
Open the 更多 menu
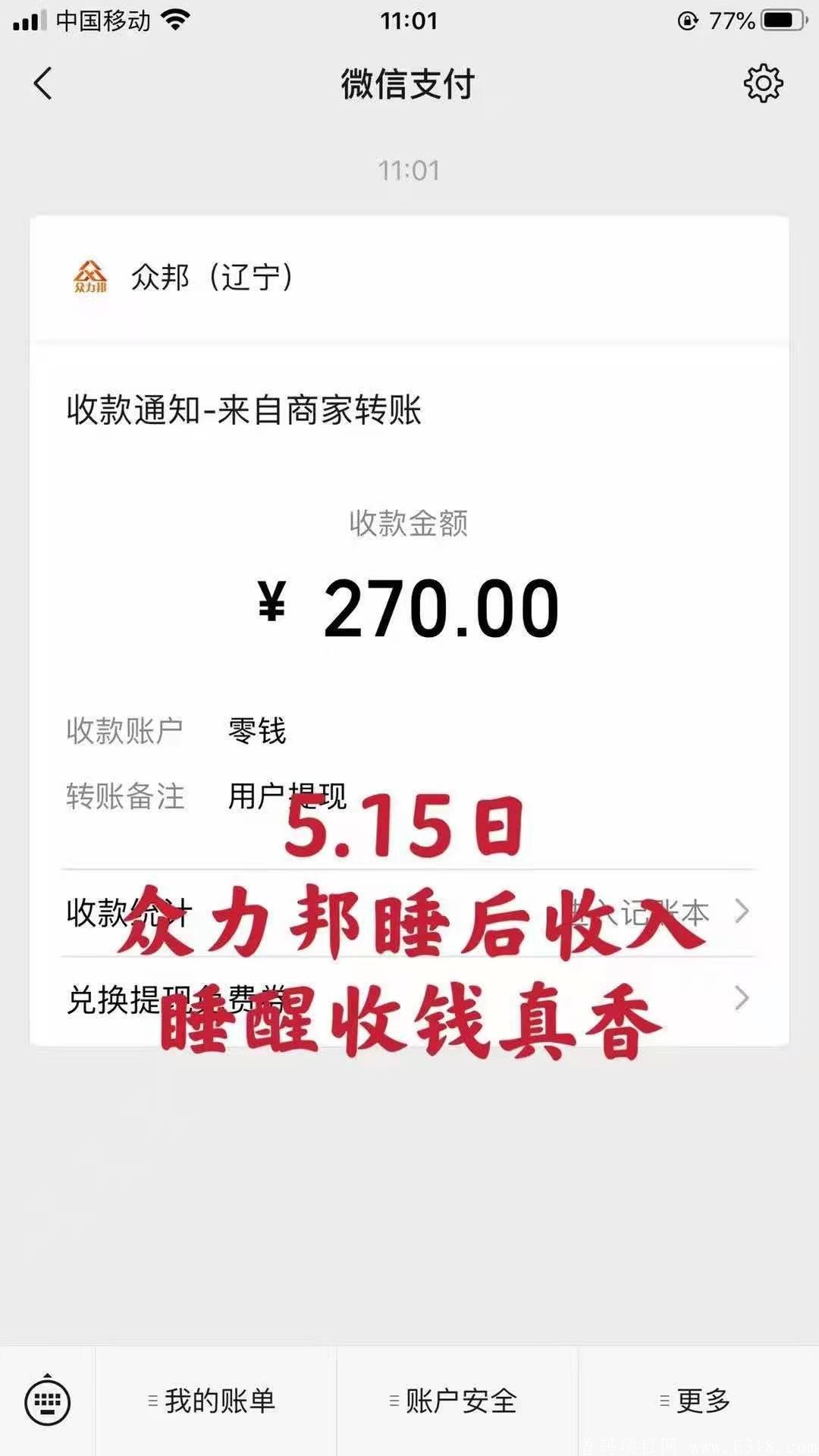coord(698,1401)
